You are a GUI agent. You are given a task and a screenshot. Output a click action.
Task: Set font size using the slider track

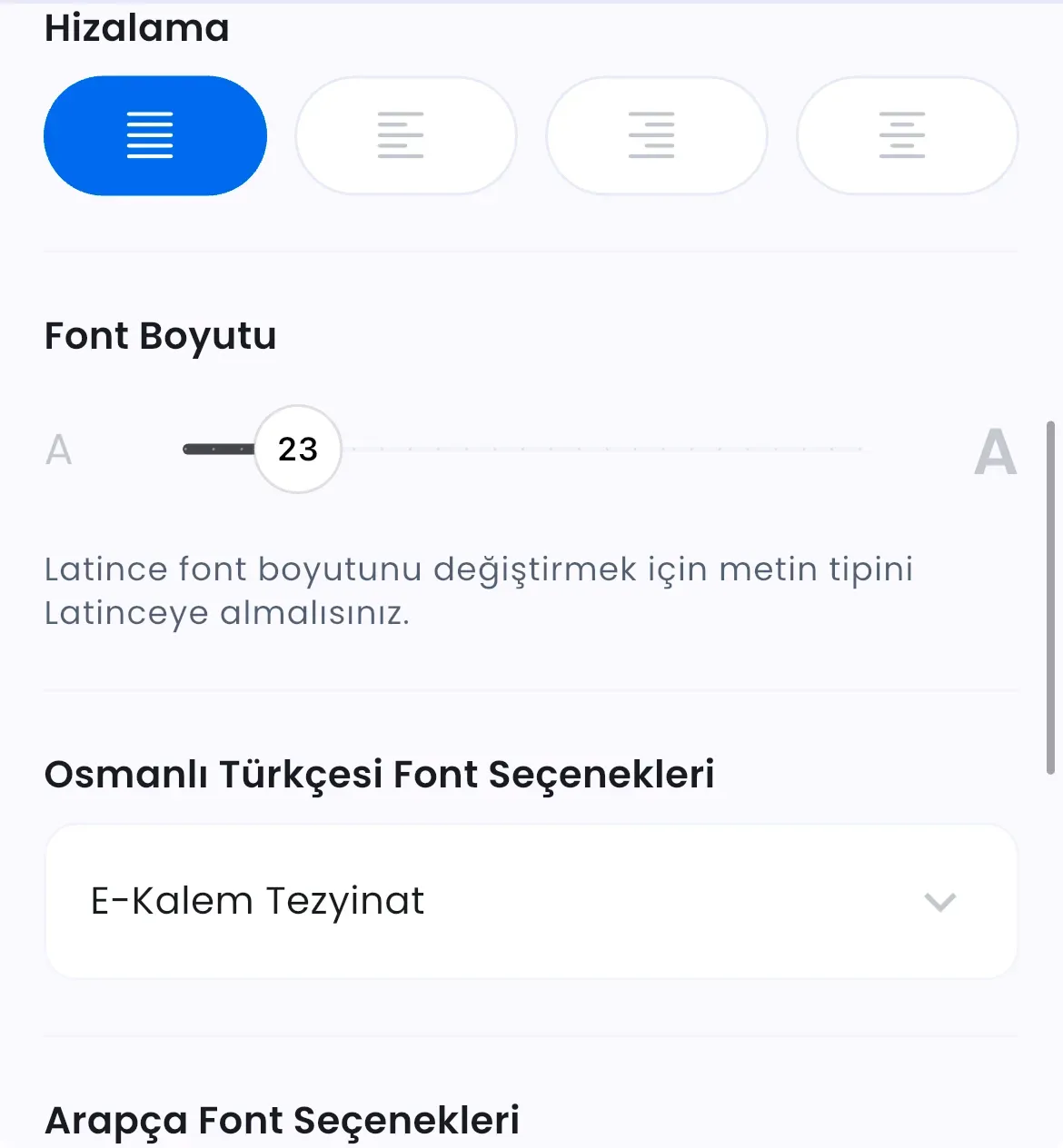tap(609, 449)
